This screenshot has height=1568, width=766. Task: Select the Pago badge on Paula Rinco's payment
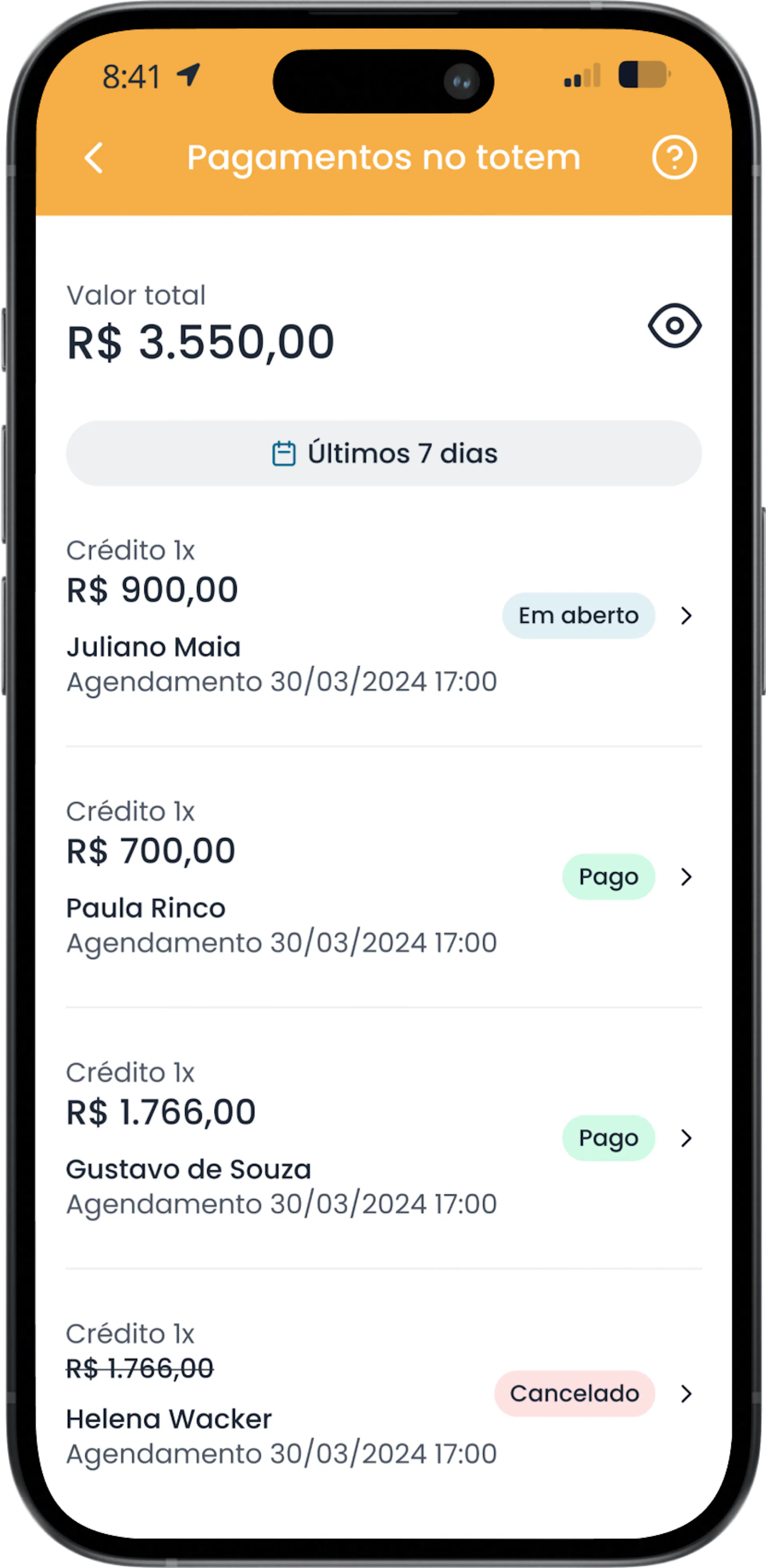point(608,877)
